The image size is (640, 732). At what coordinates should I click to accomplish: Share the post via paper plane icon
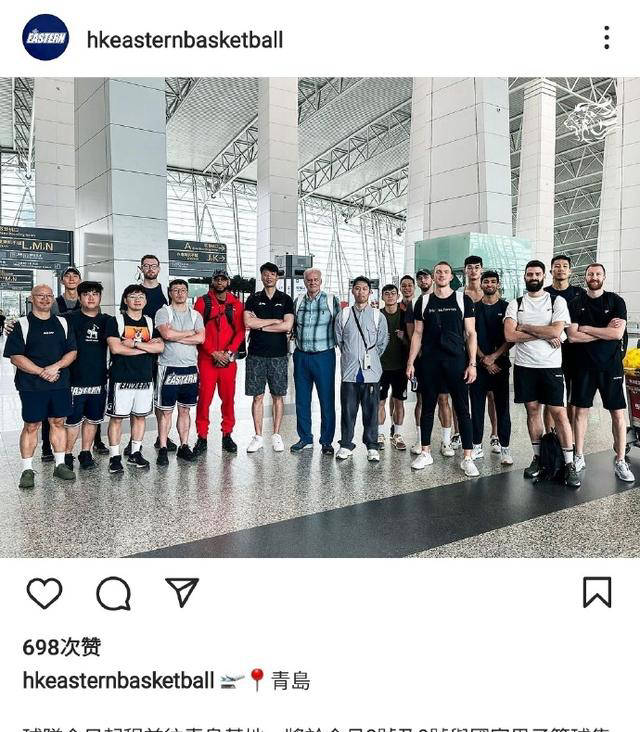(182, 592)
